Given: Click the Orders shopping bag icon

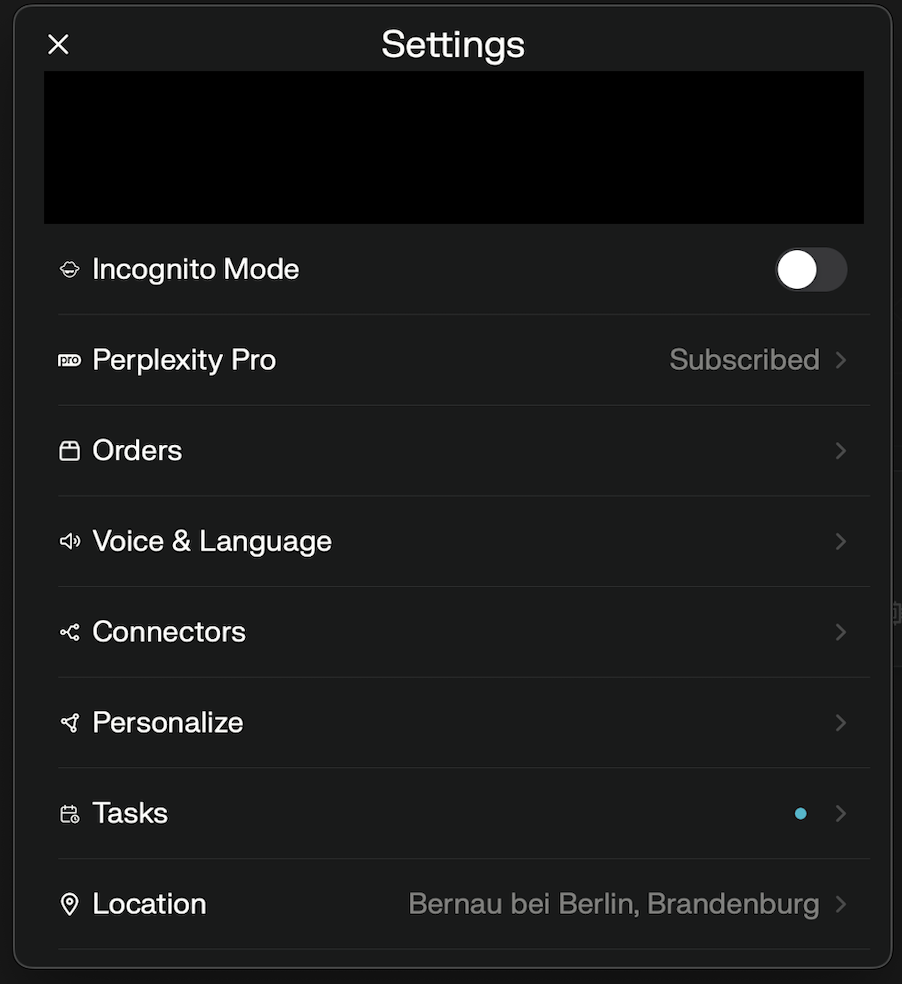Looking at the screenshot, I should [x=68, y=451].
